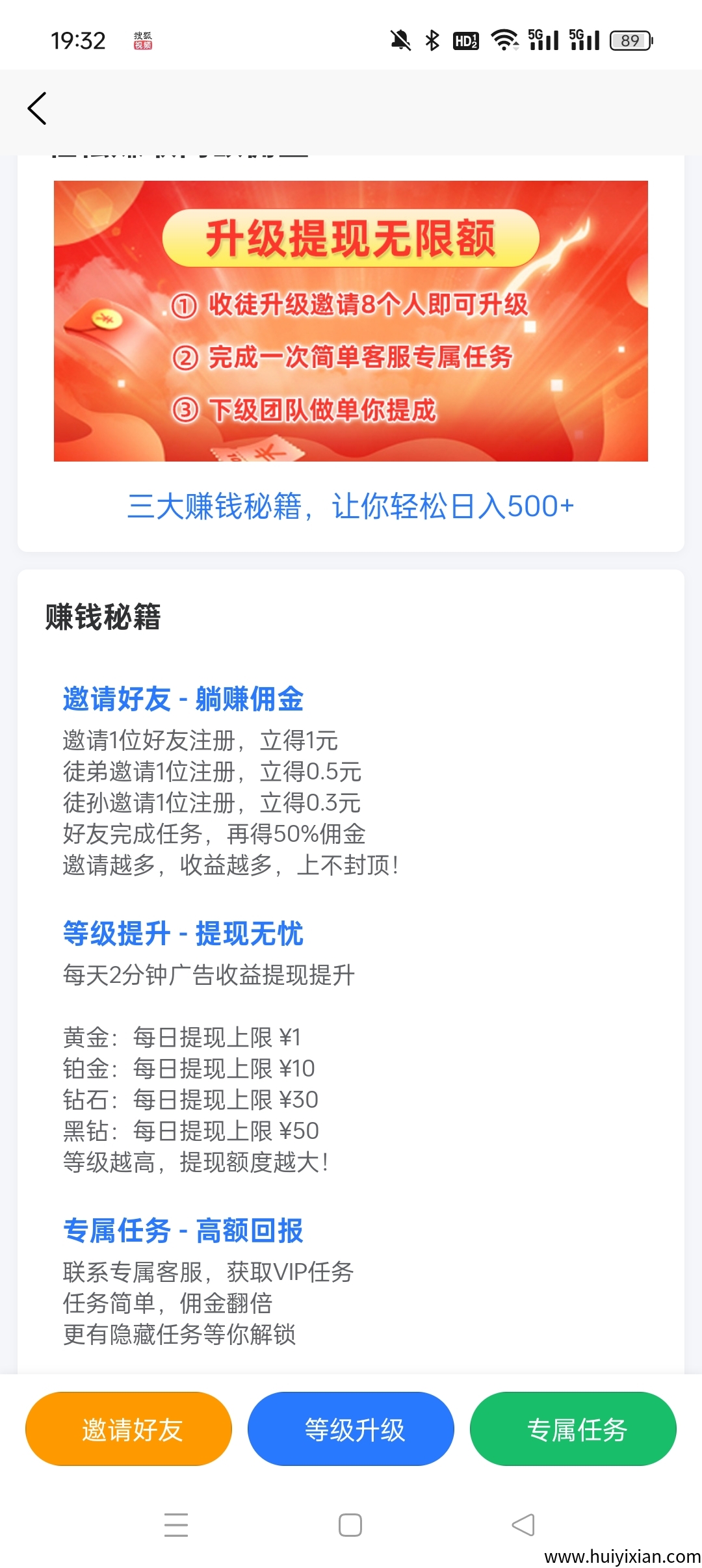Screen dimensions: 702x1568
Task: Expand the 等级提升 - 提现无忧 section
Action: (x=184, y=934)
